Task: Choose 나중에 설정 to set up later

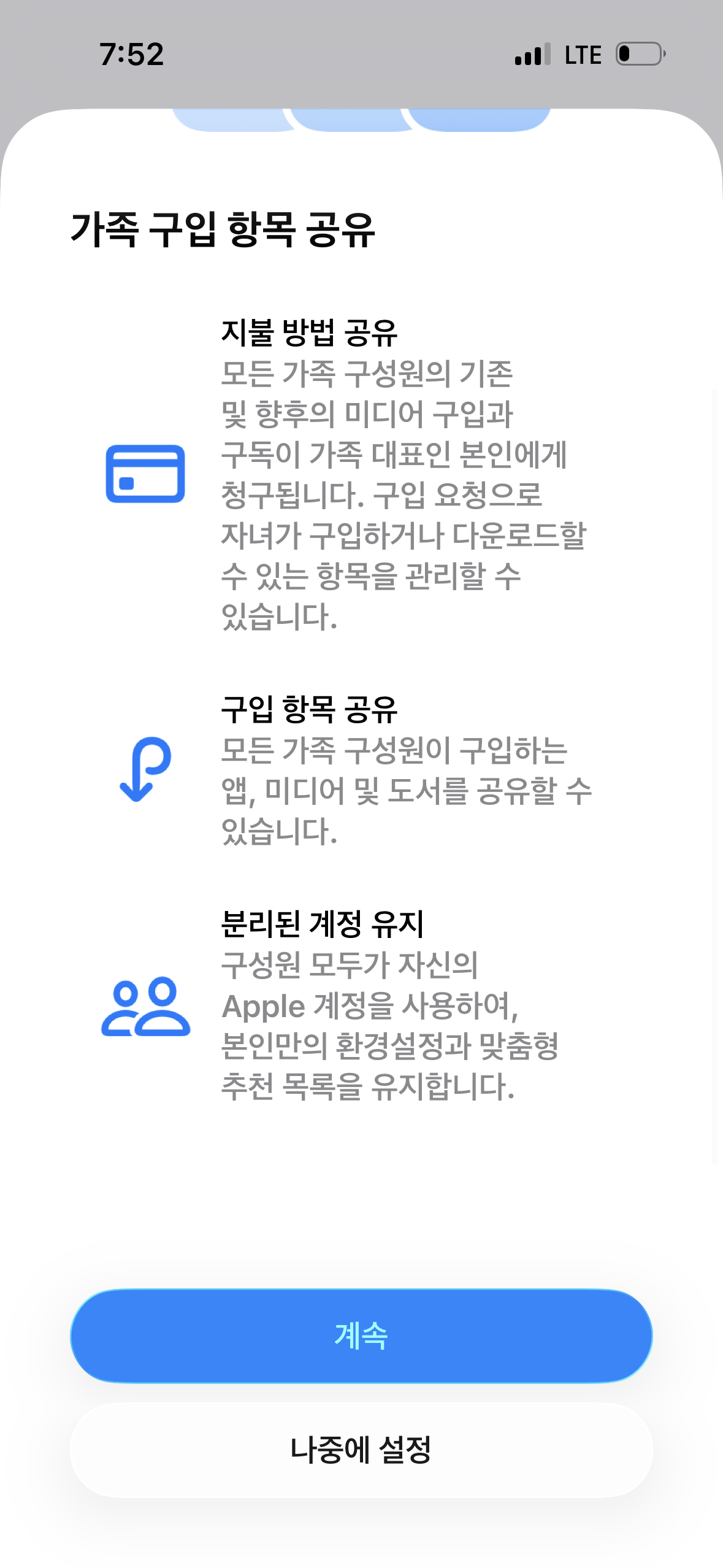Action: click(361, 1450)
